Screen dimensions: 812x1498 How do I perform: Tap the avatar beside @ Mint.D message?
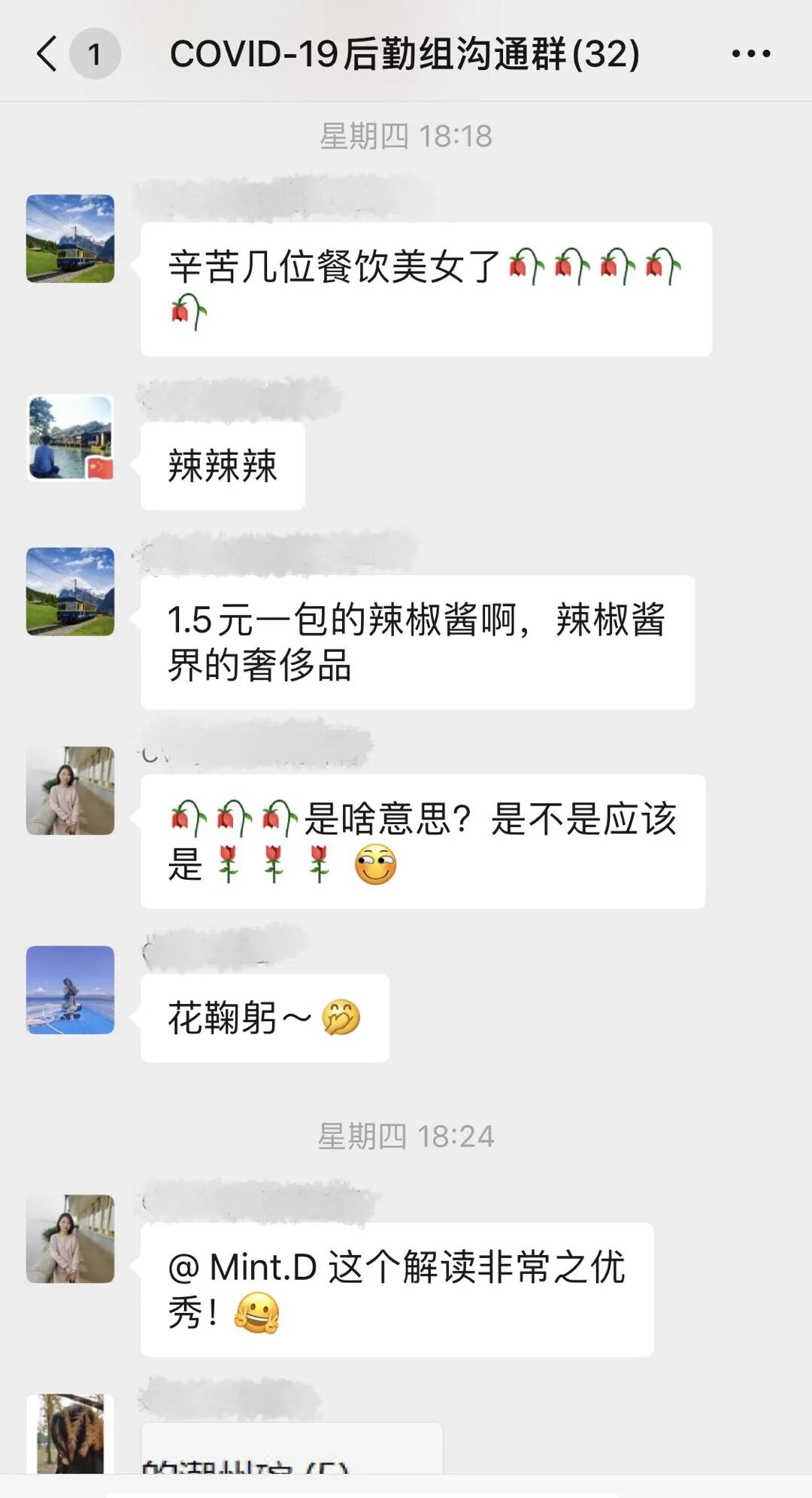pos(70,1238)
